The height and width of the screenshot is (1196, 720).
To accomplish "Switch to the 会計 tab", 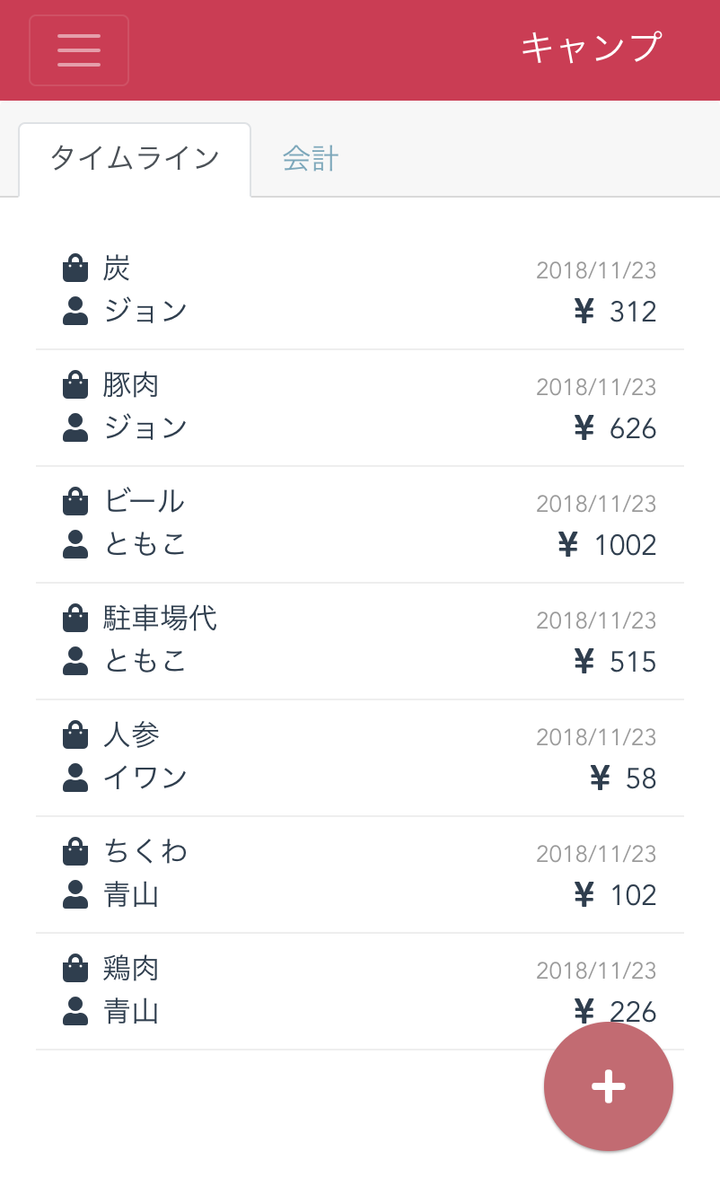I will click(310, 158).
